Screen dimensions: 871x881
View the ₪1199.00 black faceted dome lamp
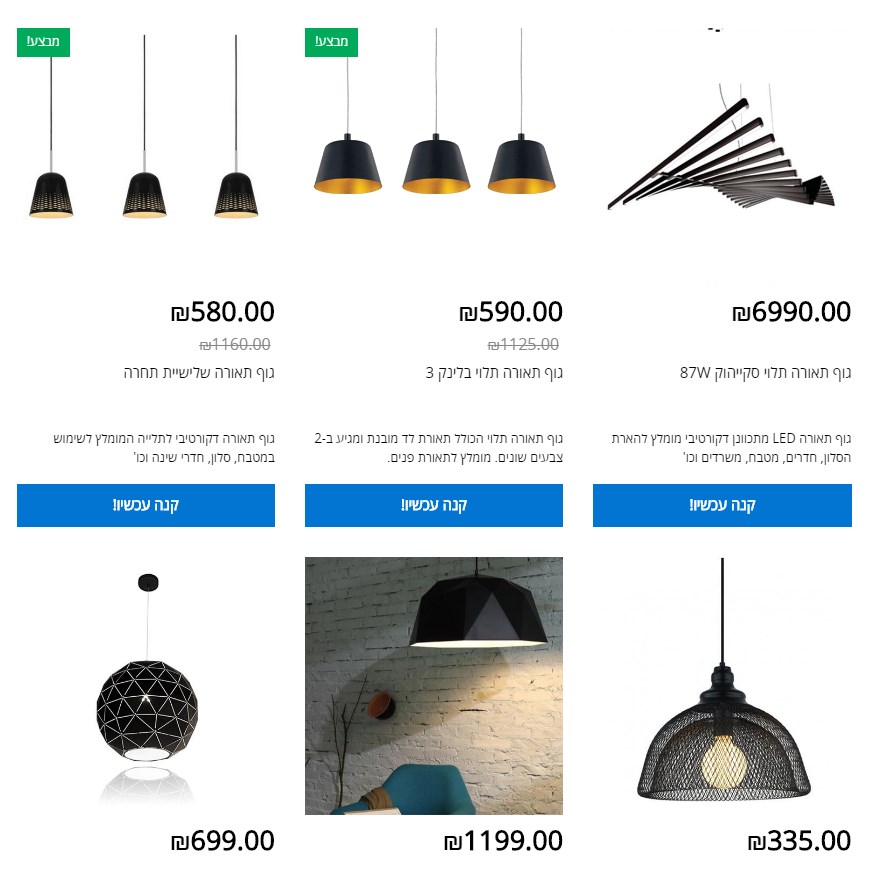pyautogui.click(x=433, y=686)
